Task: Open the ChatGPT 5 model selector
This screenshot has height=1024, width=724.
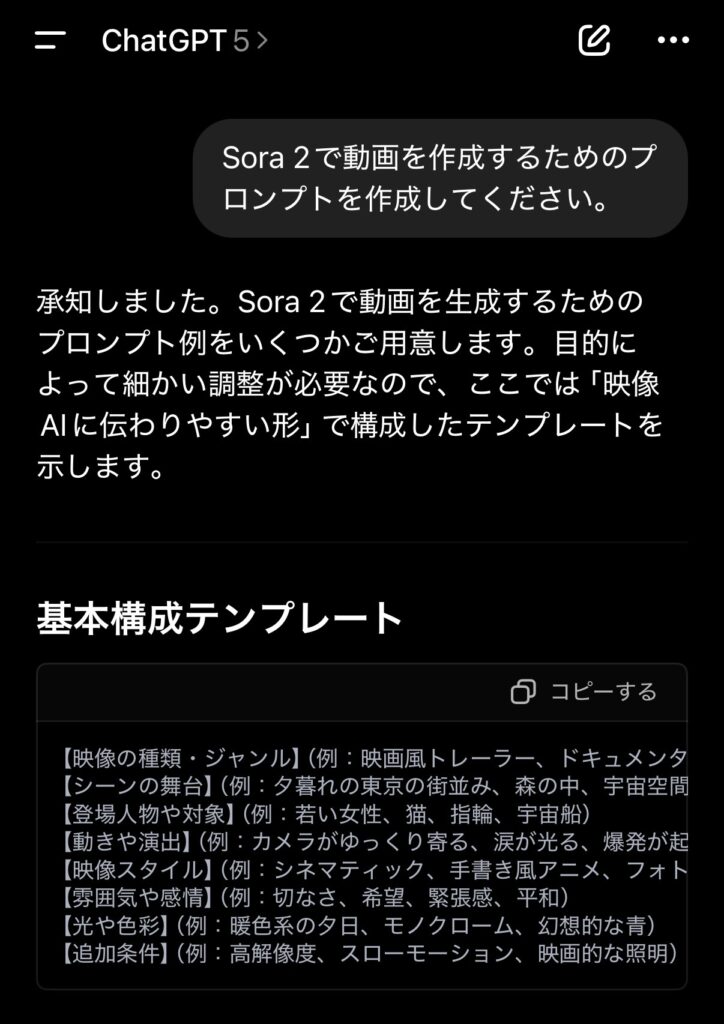Action: (x=185, y=40)
